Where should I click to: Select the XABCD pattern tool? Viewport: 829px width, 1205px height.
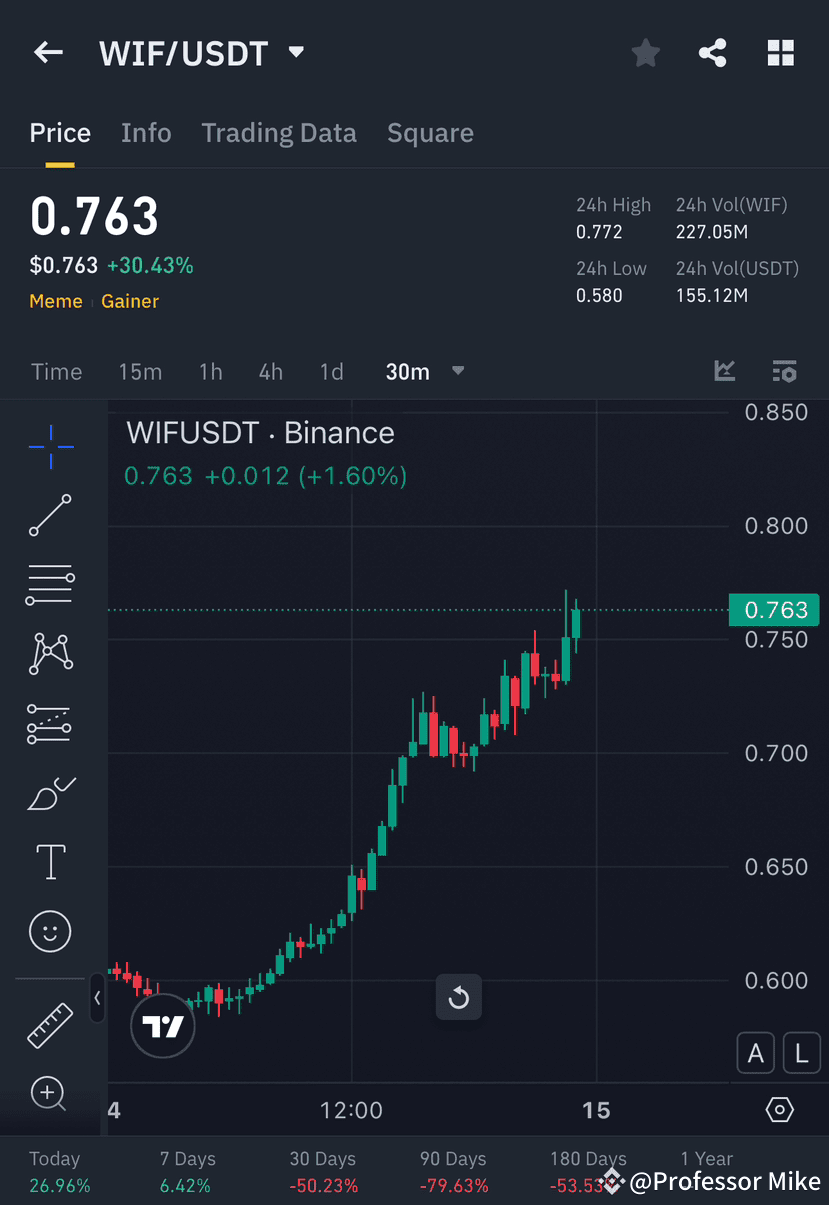(x=49, y=653)
